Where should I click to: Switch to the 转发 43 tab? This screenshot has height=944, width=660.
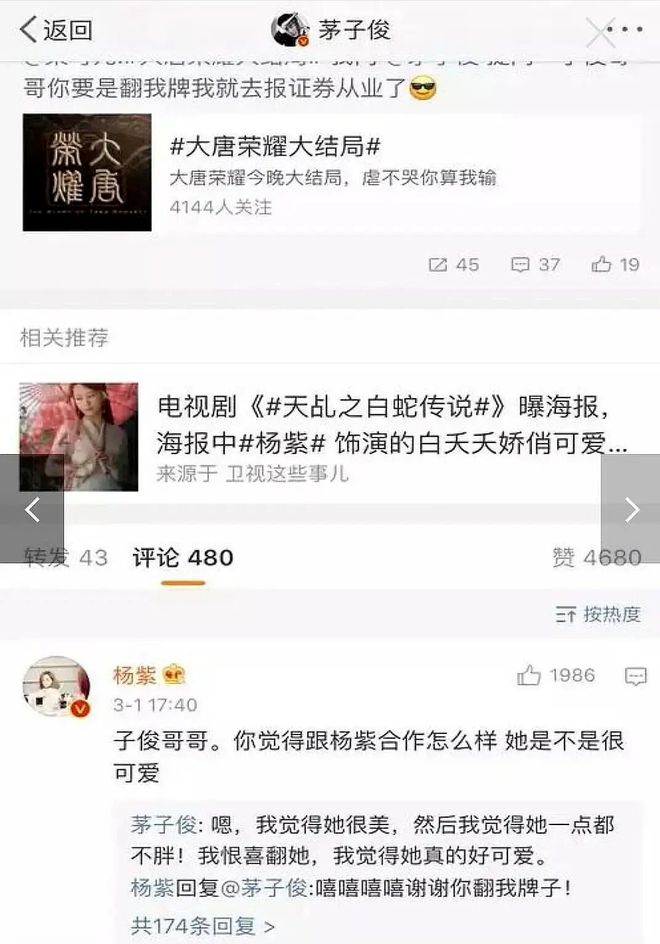pos(65,557)
